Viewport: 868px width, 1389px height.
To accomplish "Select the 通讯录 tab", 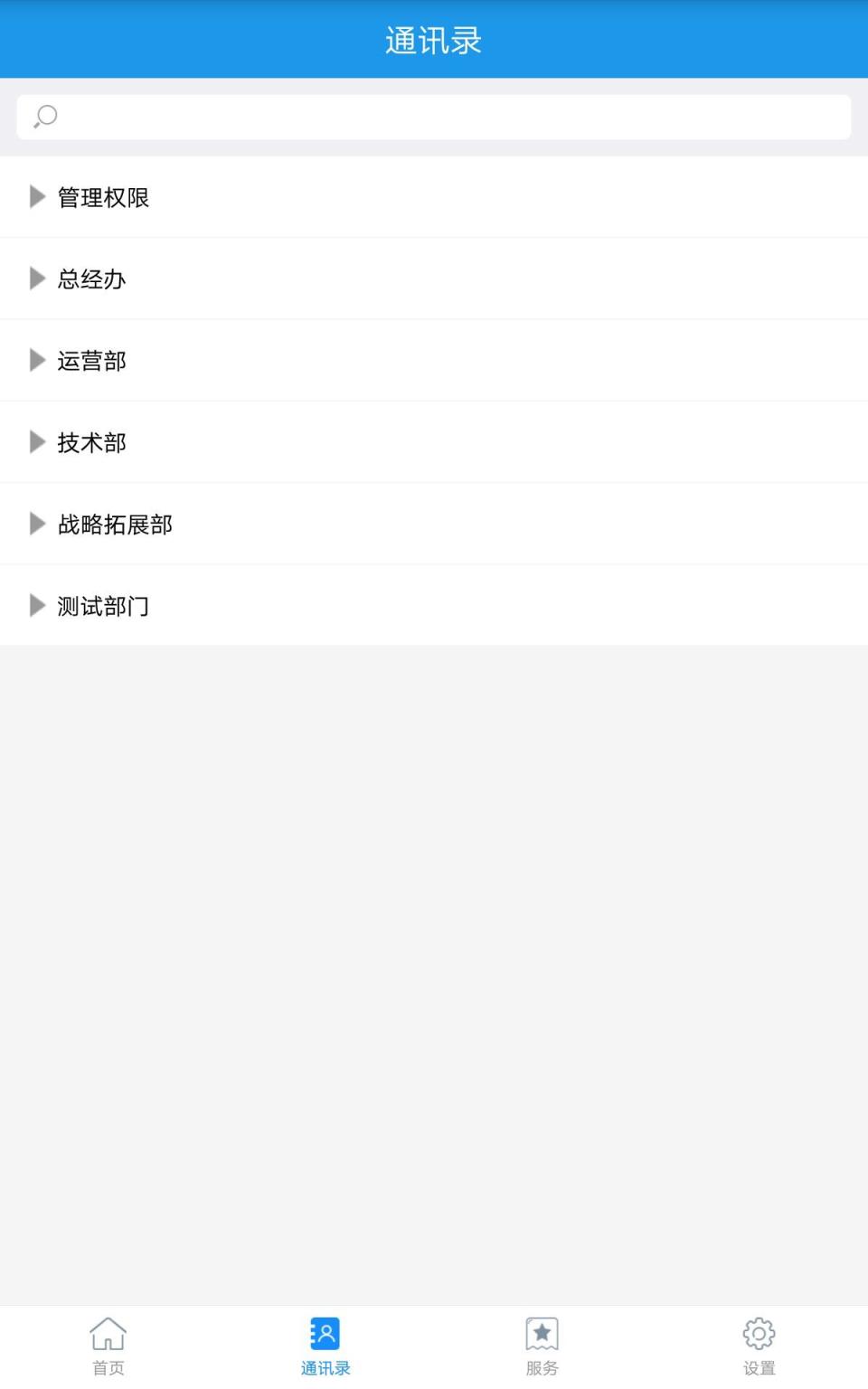I will [x=325, y=1346].
